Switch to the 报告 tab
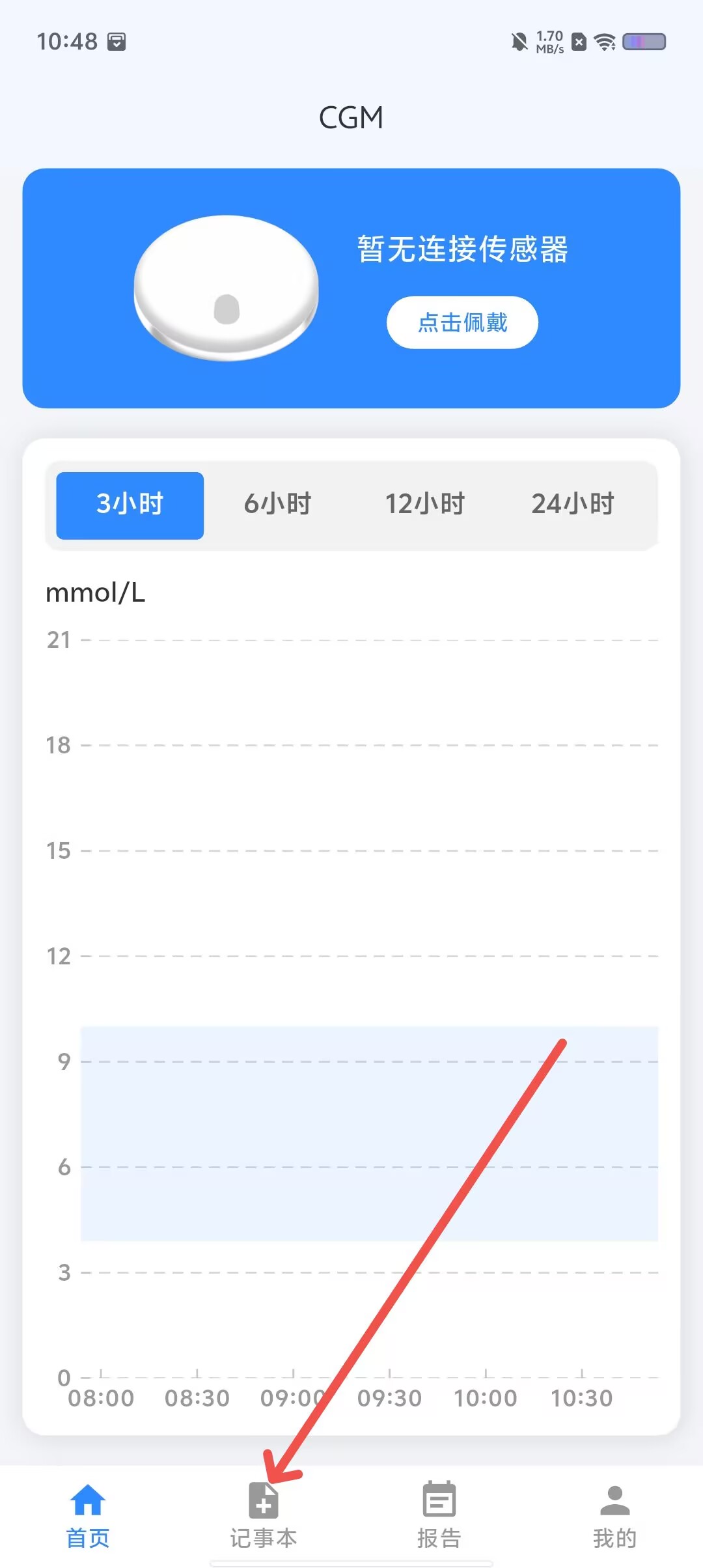This screenshot has width=703, height=1568. pyautogui.click(x=439, y=1516)
